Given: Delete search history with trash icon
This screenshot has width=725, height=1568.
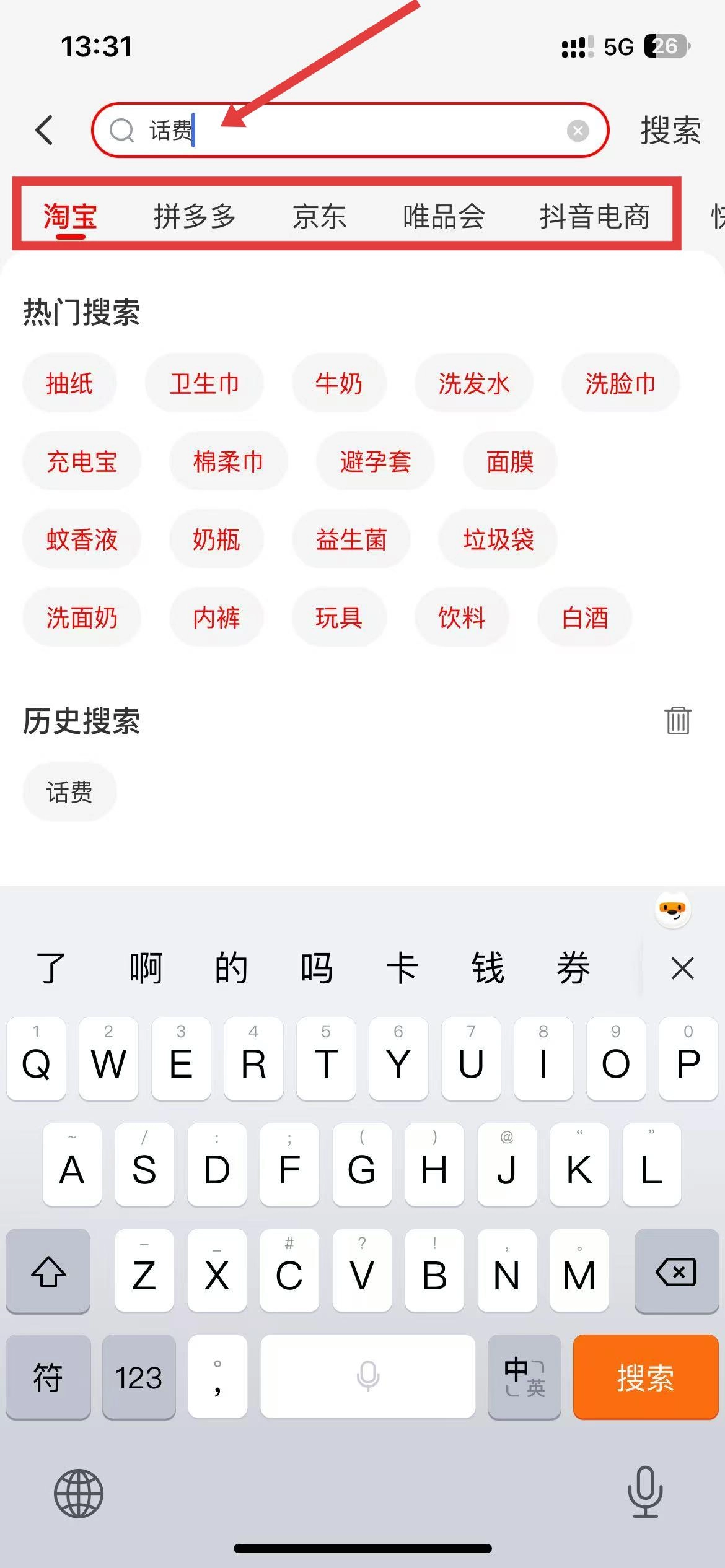Looking at the screenshot, I should pyautogui.click(x=677, y=720).
